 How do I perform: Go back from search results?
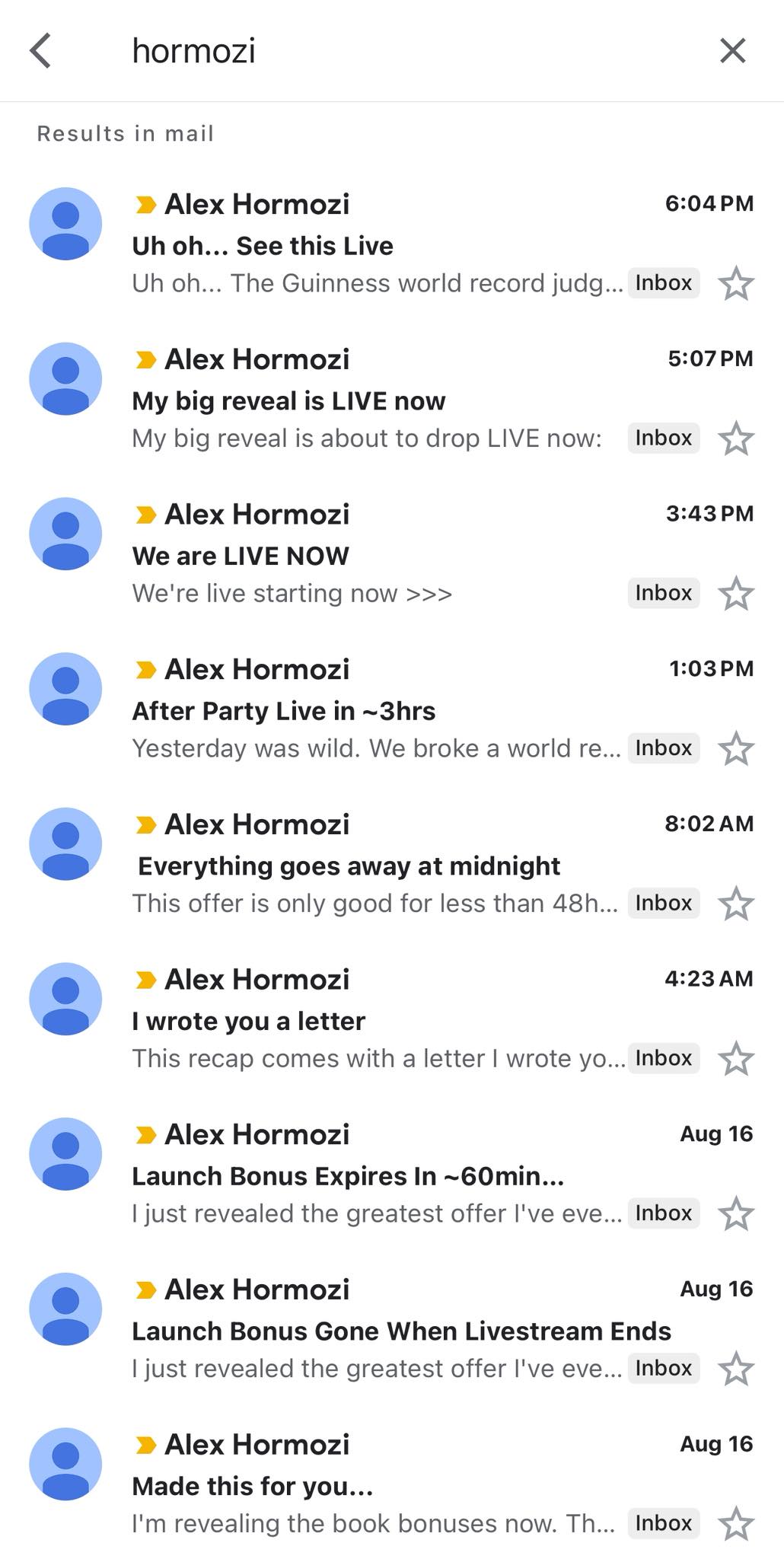tap(40, 51)
